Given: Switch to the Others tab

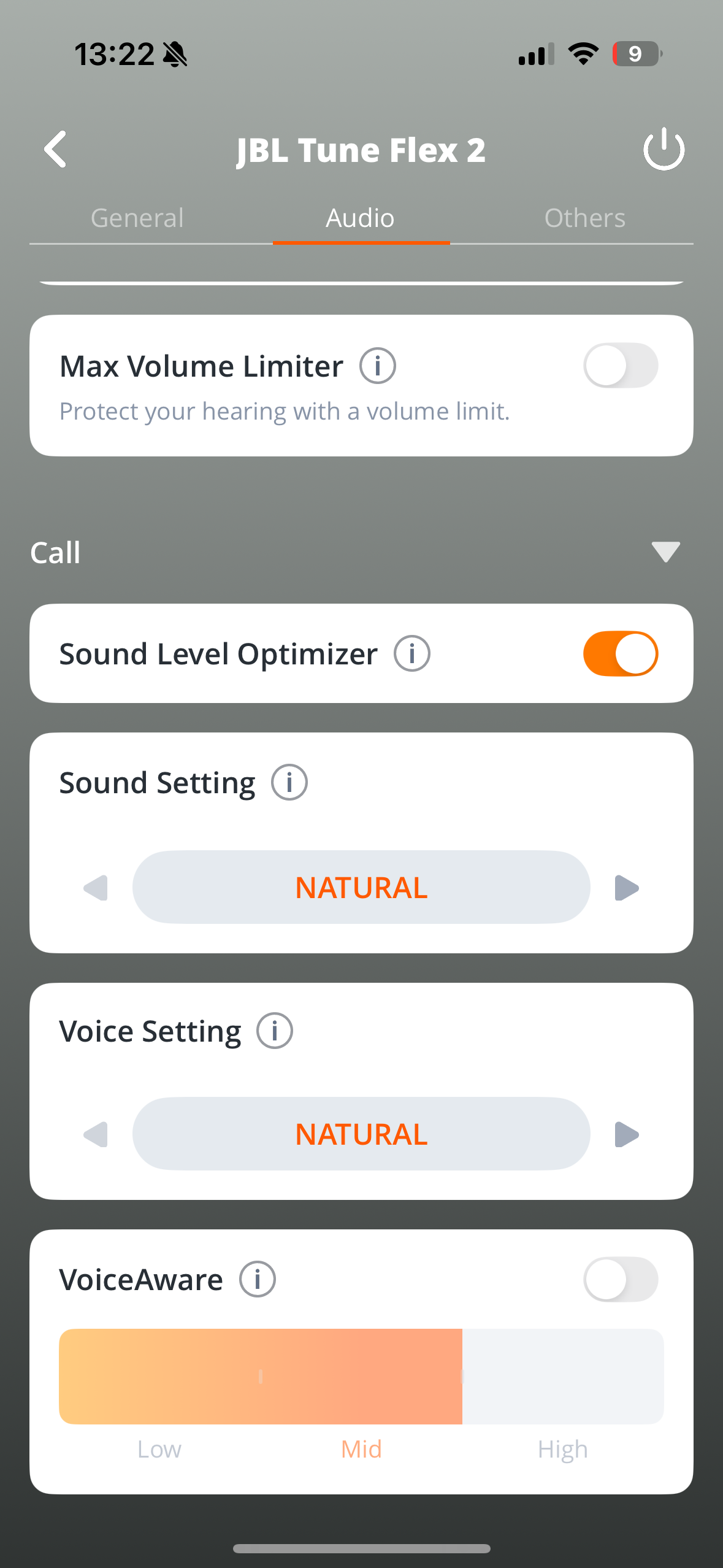Looking at the screenshot, I should coord(584,218).
